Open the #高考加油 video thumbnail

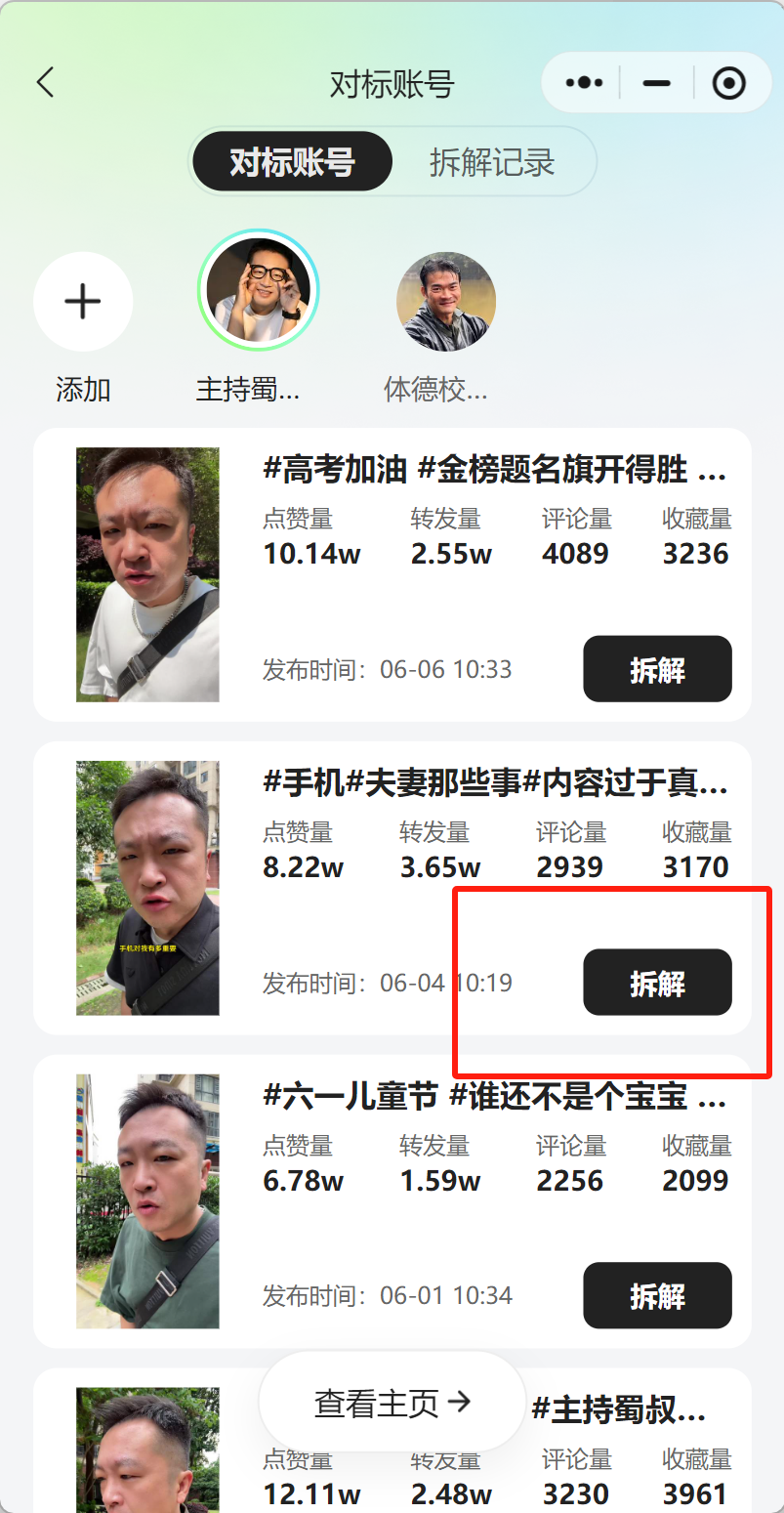tap(147, 574)
